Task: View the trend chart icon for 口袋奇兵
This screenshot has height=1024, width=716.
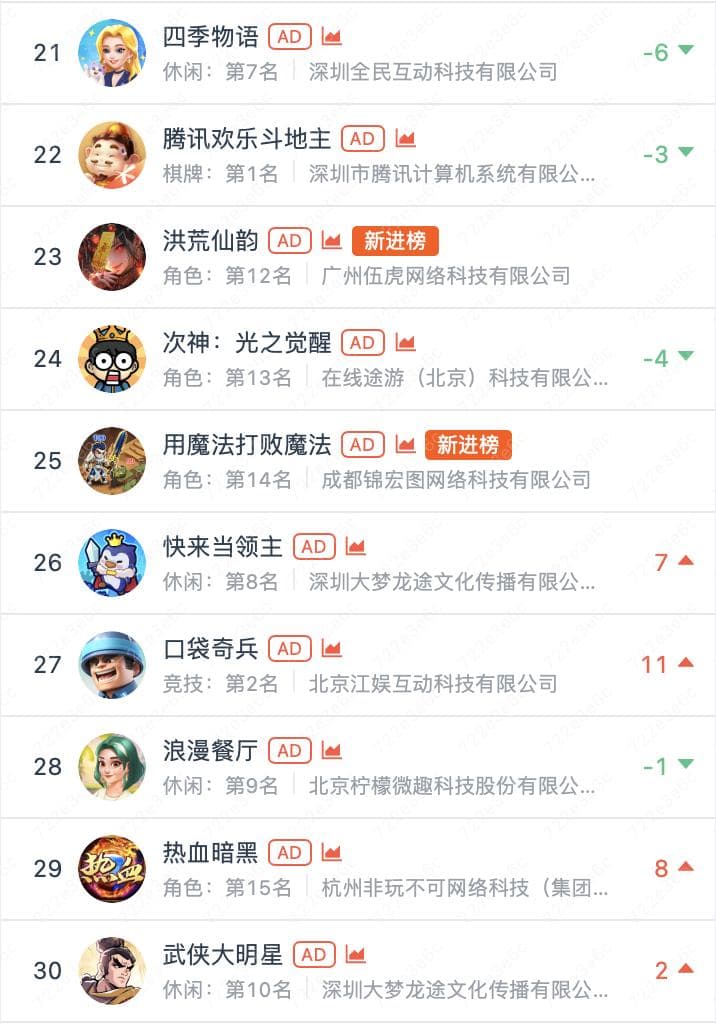Action: click(x=332, y=649)
